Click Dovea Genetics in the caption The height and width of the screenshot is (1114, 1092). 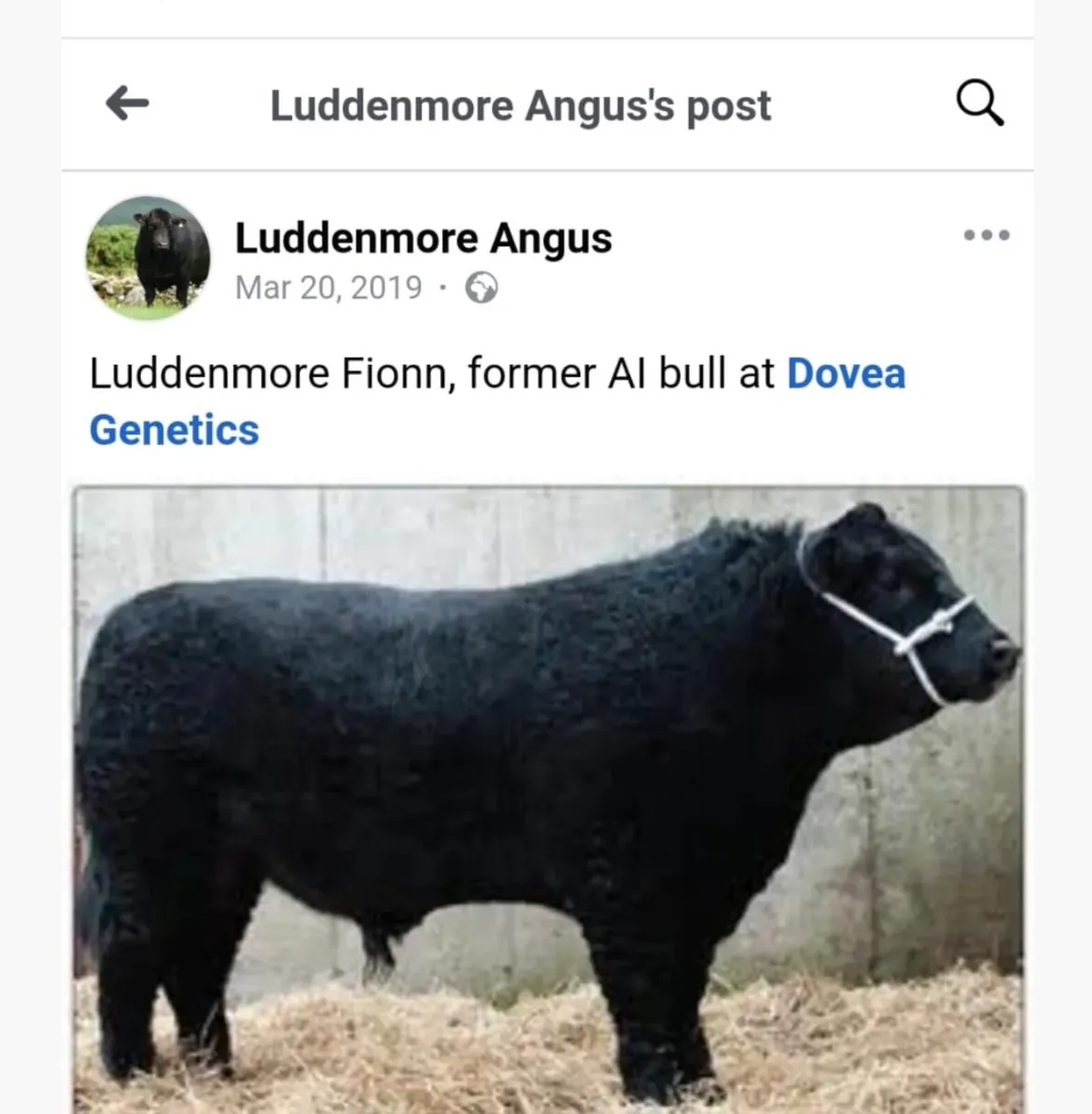(x=845, y=373)
